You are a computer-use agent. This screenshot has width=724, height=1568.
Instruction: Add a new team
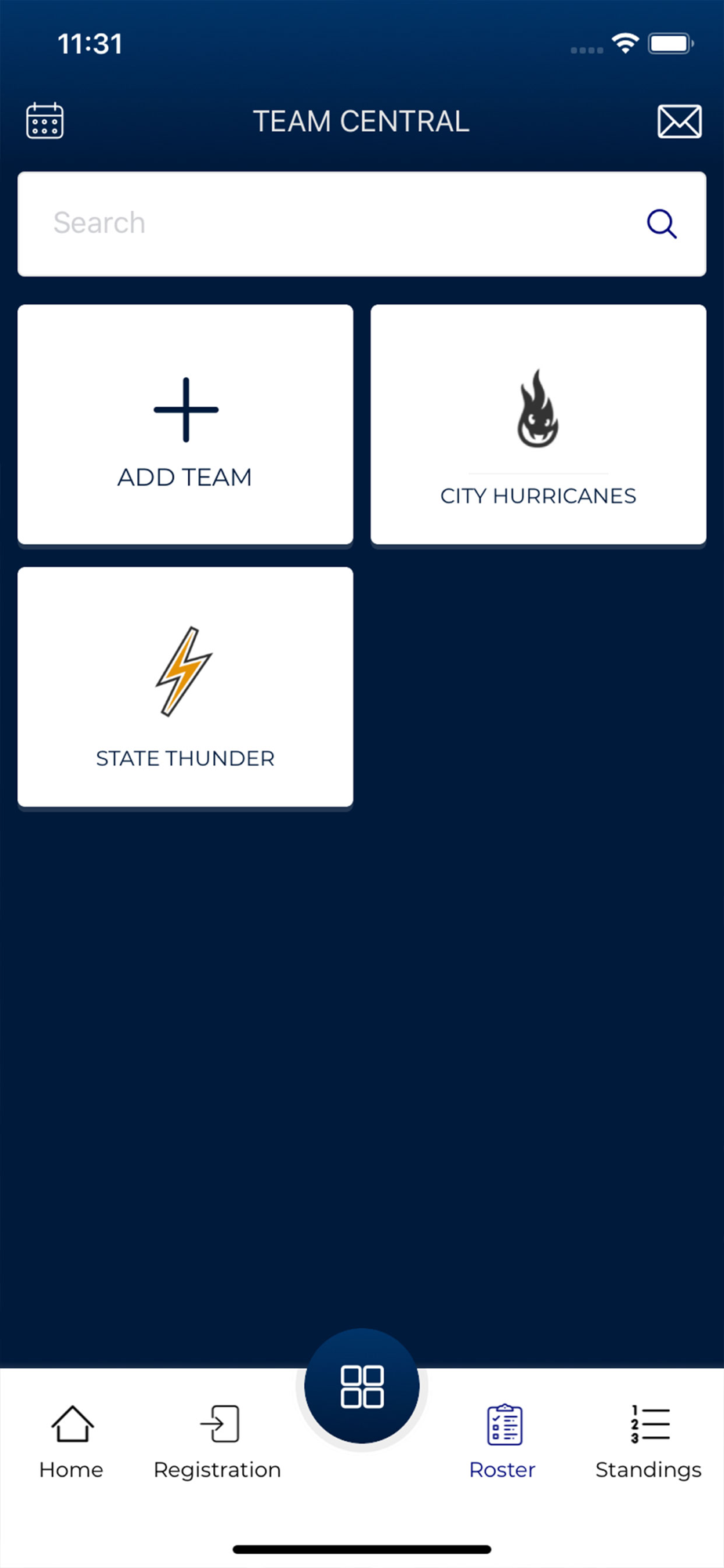coord(186,424)
